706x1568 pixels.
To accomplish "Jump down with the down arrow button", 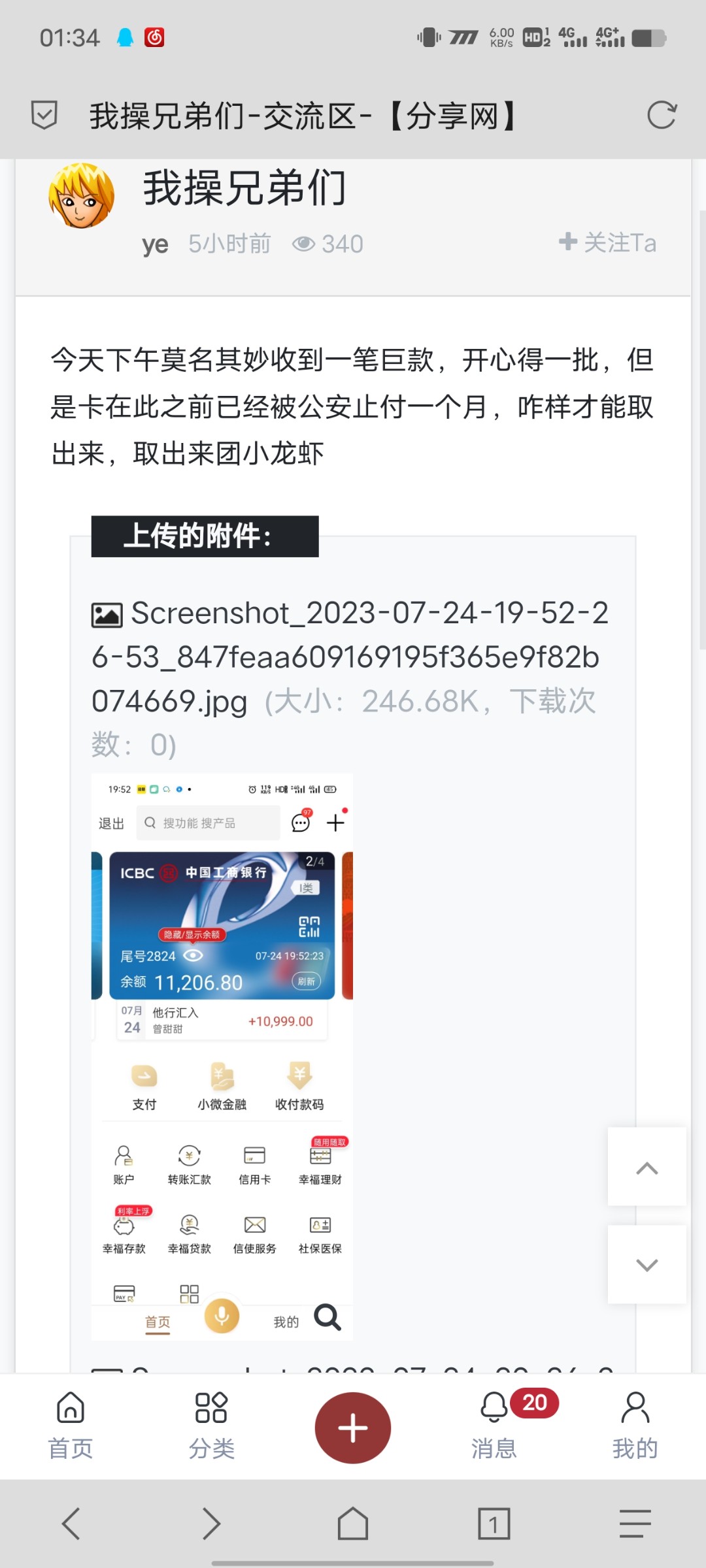I will pos(647,1264).
